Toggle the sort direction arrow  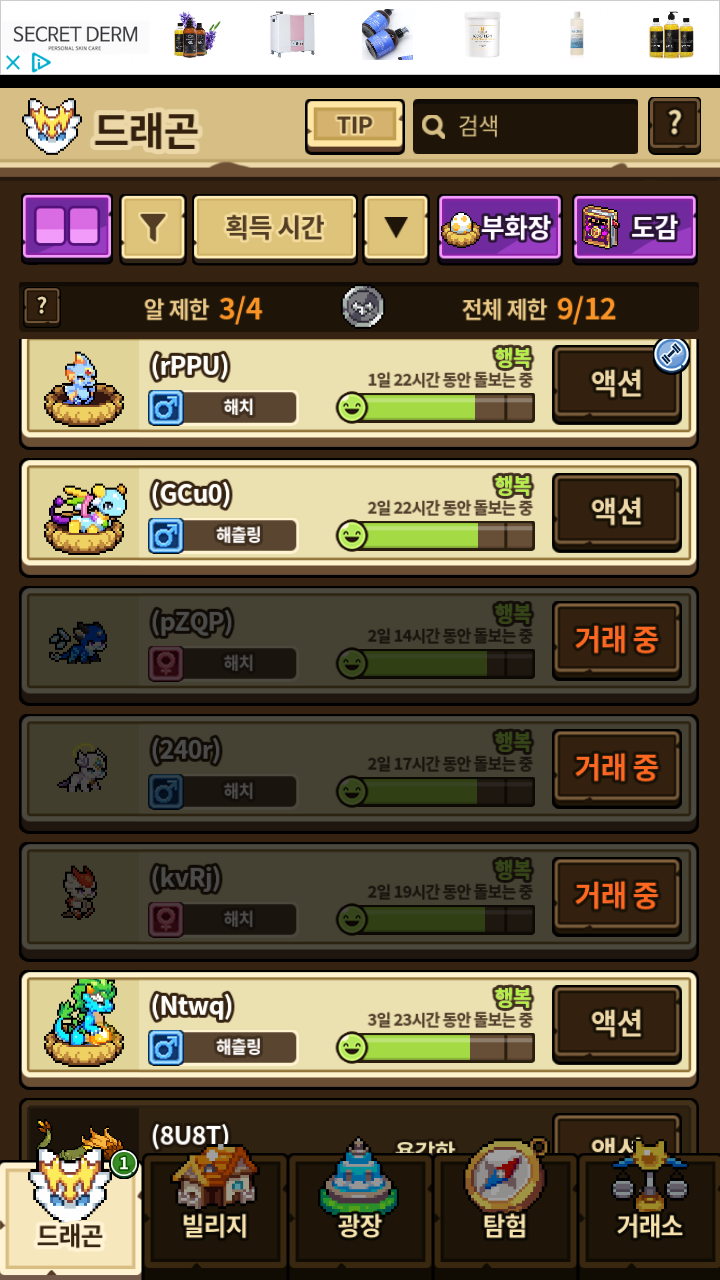coord(396,227)
